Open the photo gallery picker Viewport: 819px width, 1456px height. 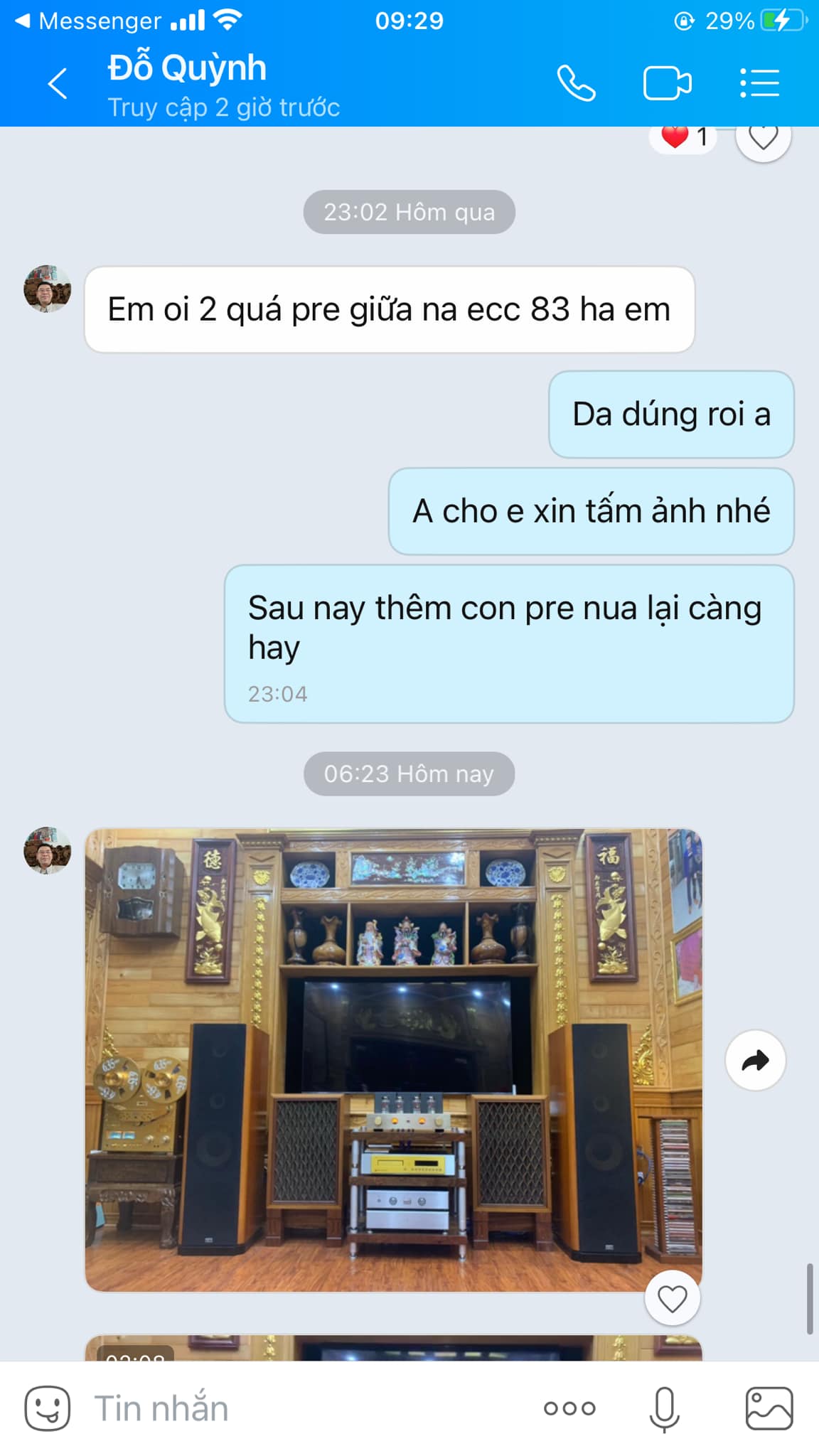[769, 1408]
